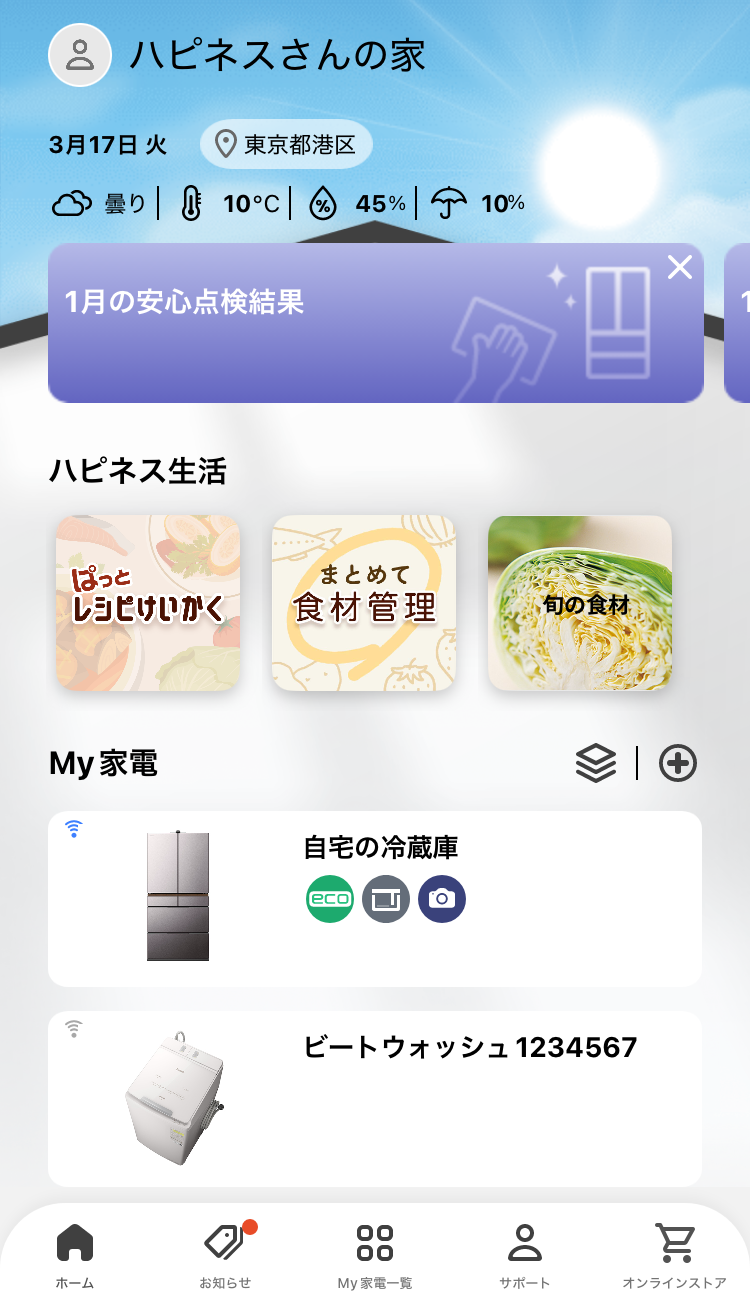Open サポート from the bottom navigation

coord(526,1250)
